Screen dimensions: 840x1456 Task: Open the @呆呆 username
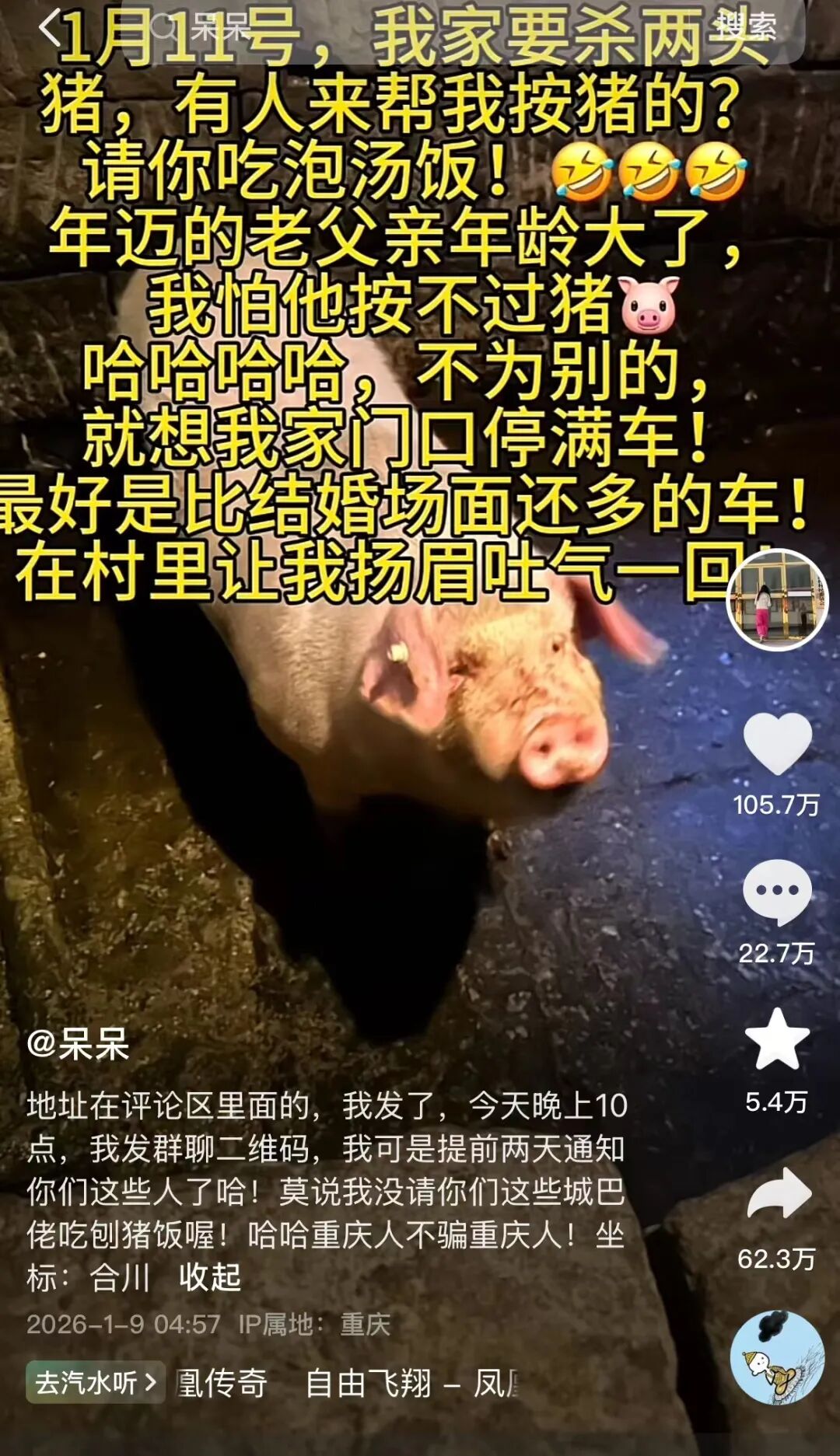pos(78,1044)
